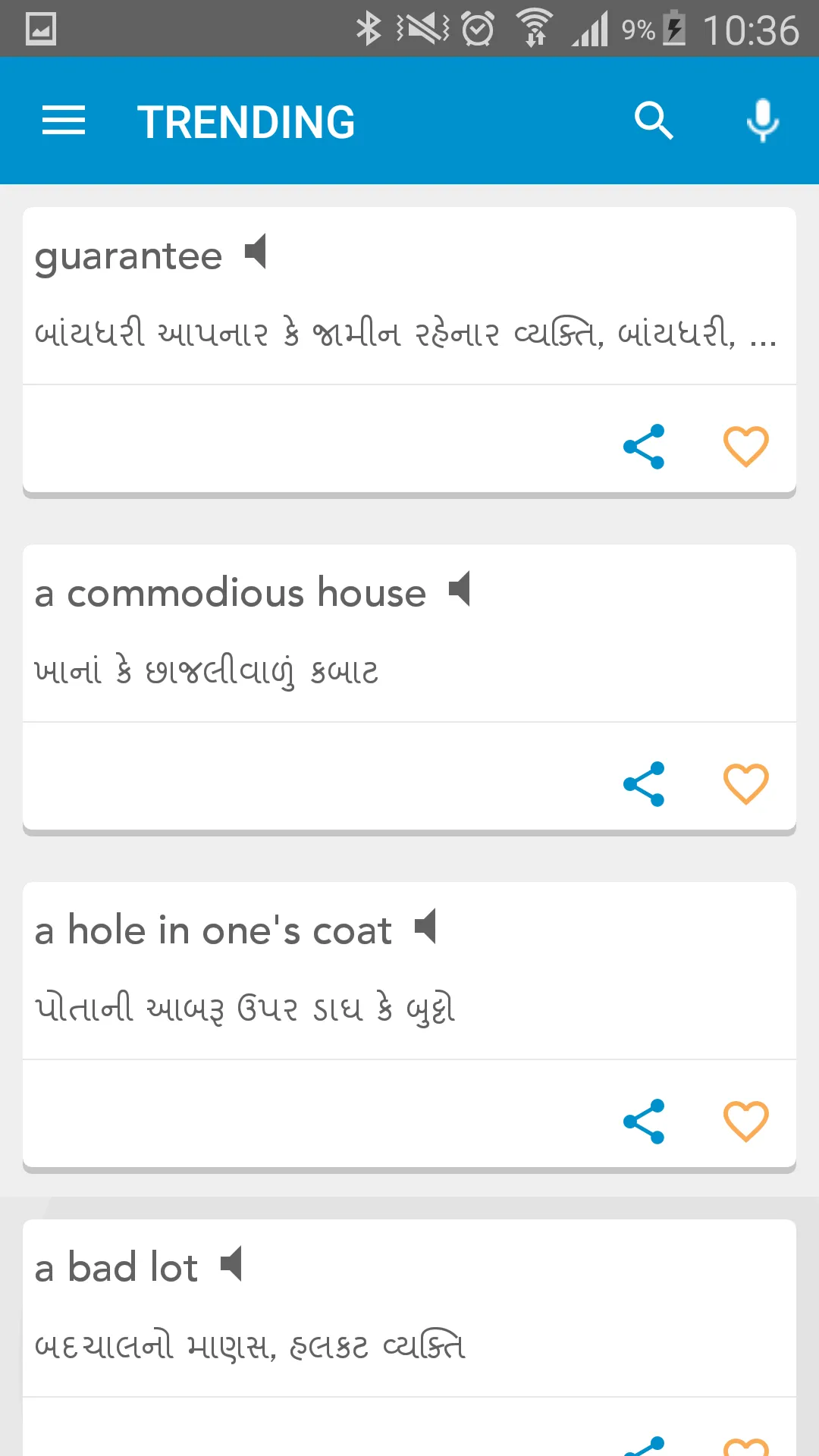
Task: Share 'a hole in one's coat' entry
Action: tap(644, 1121)
